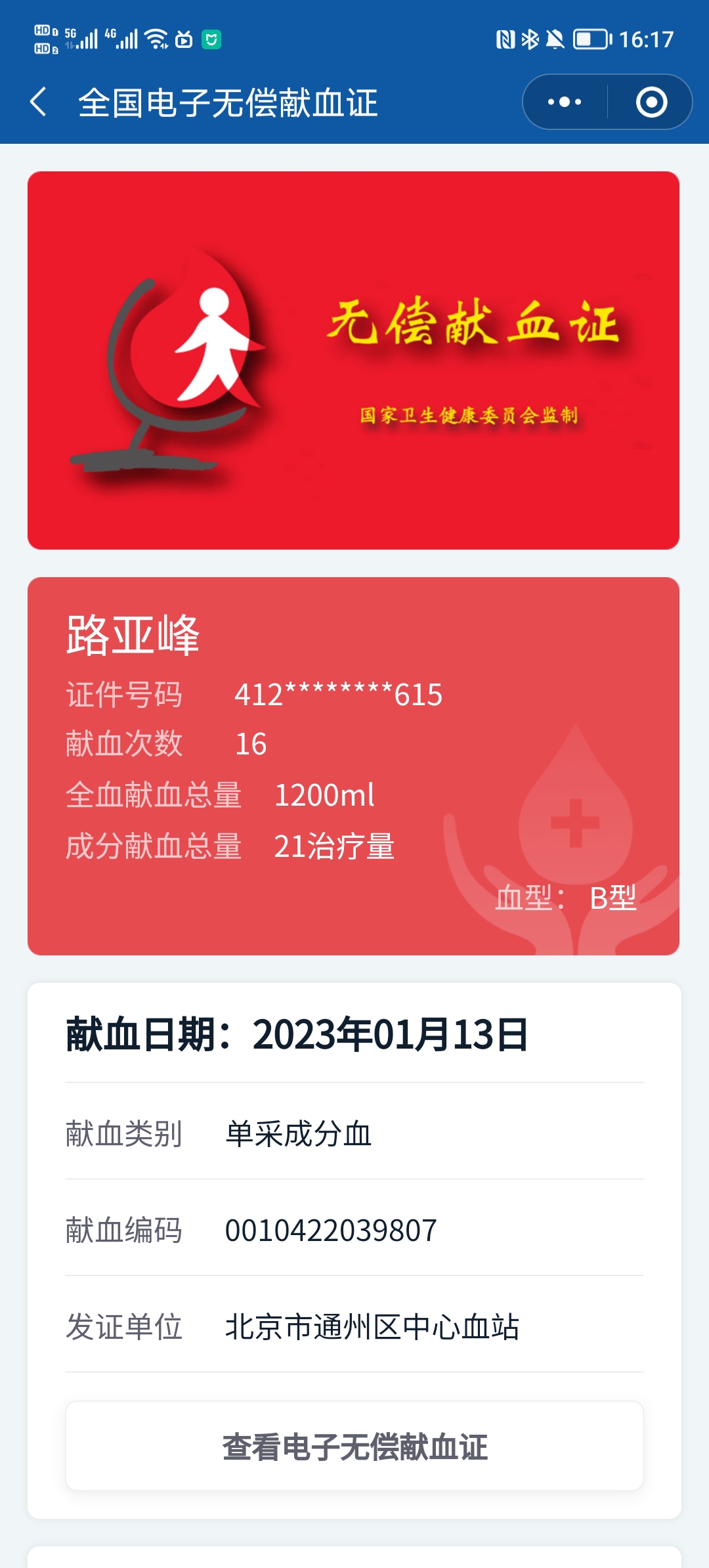Tap the mini-program close circle button
Screen dimensions: 709x1568
[x=650, y=102]
